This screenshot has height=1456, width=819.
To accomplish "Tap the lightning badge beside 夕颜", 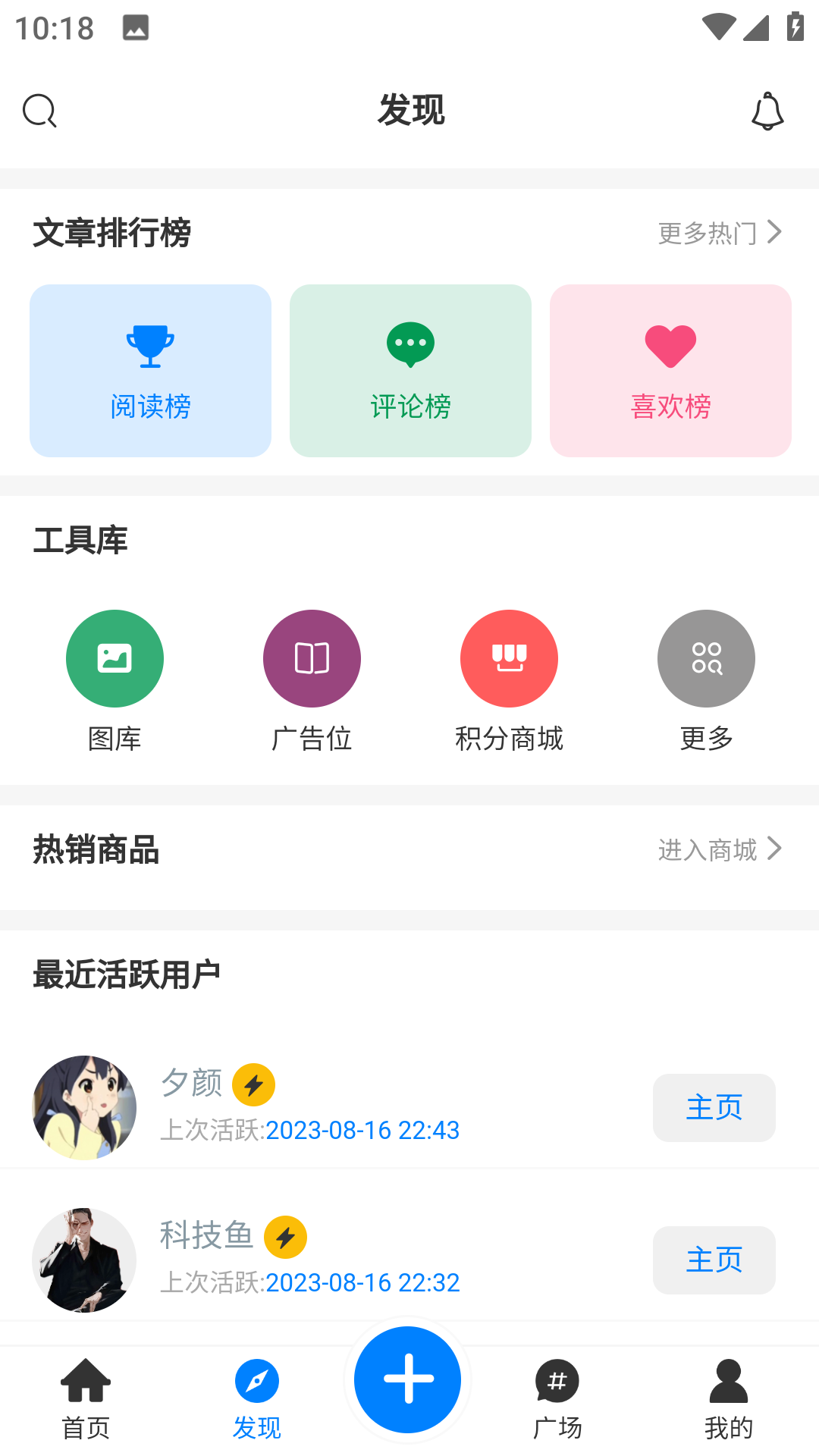I will tap(255, 1085).
